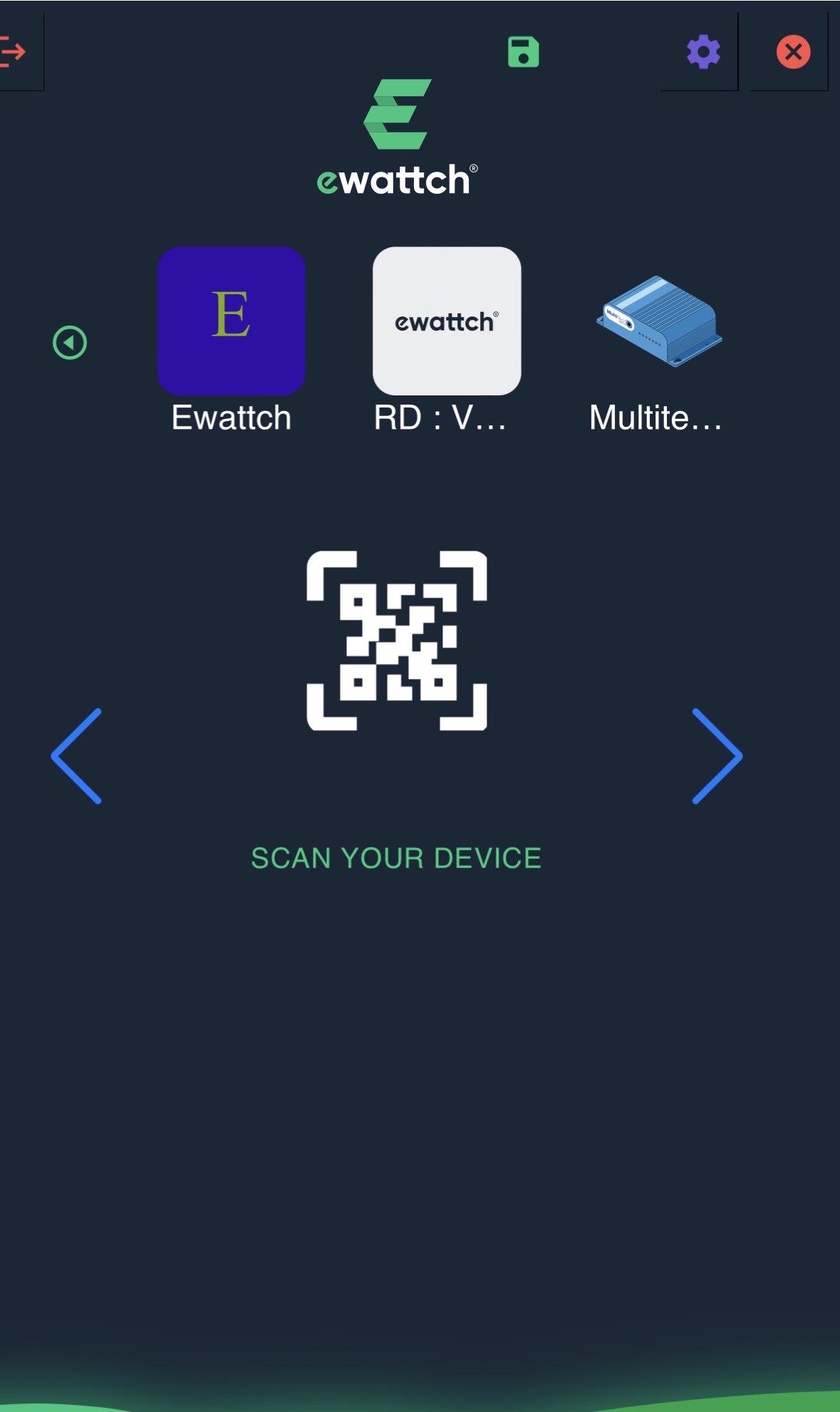Open settings via the purple gear
The width and height of the screenshot is (840, 1412).
703,52
